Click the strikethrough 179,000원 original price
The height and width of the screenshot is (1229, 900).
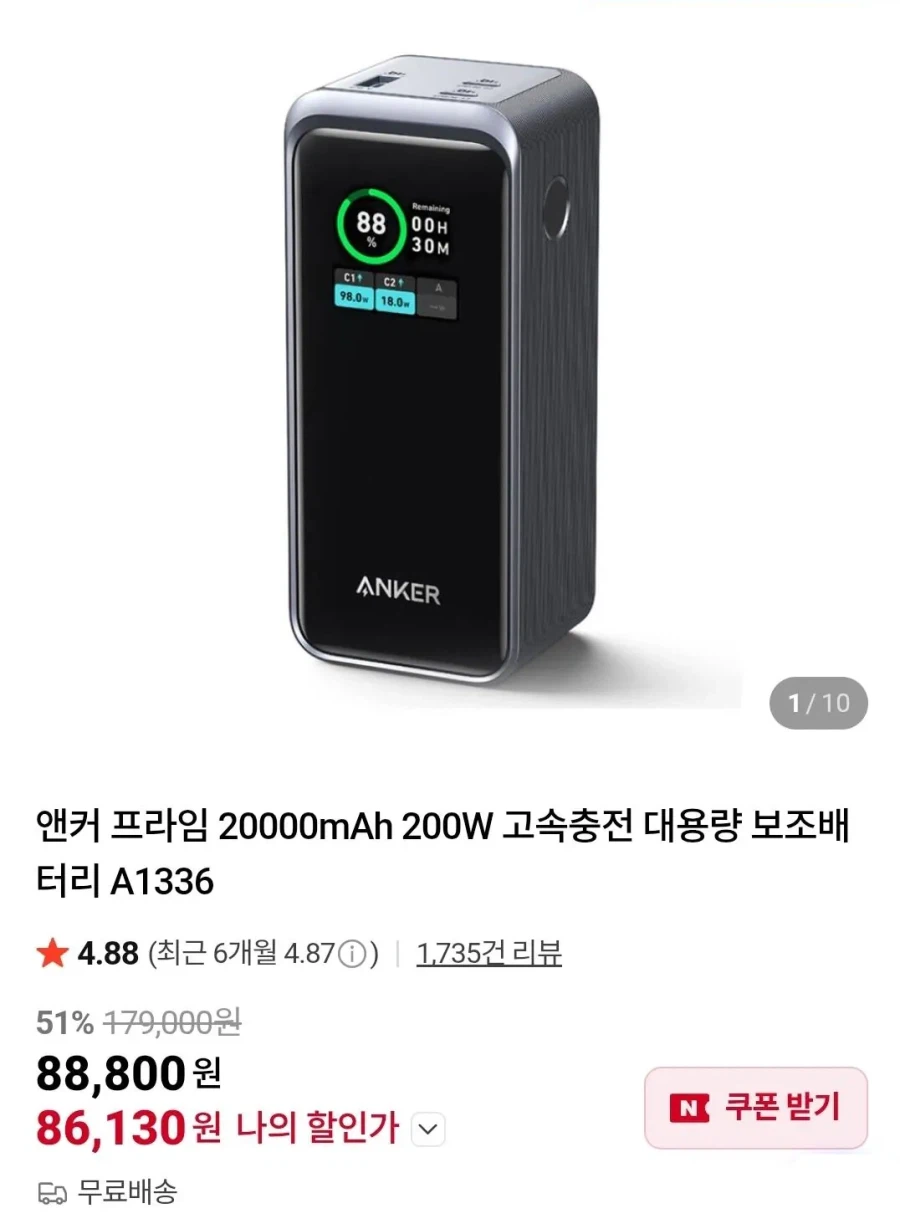click(175, 1022)
